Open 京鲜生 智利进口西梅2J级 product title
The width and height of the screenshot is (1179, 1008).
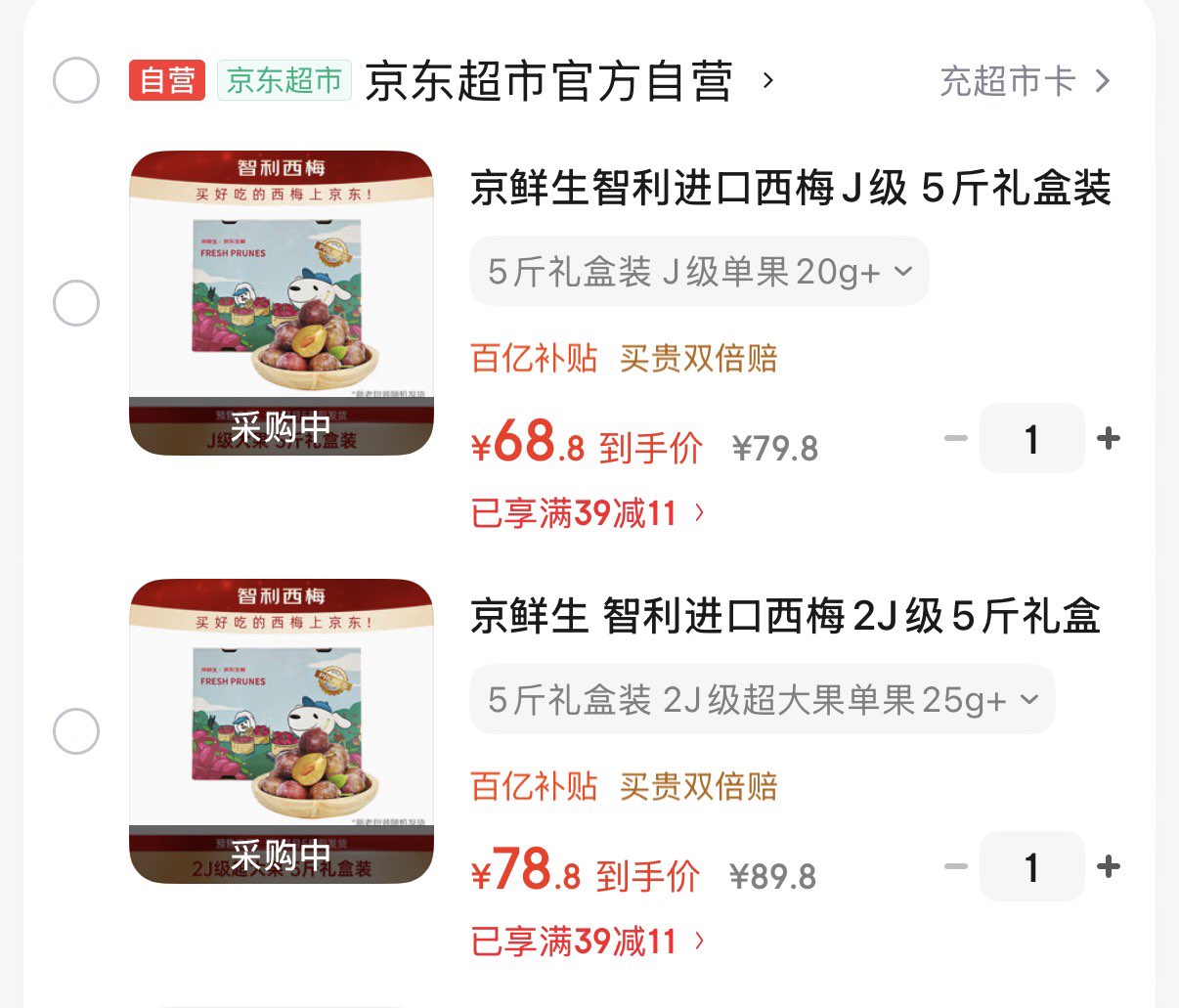(785, 616)
